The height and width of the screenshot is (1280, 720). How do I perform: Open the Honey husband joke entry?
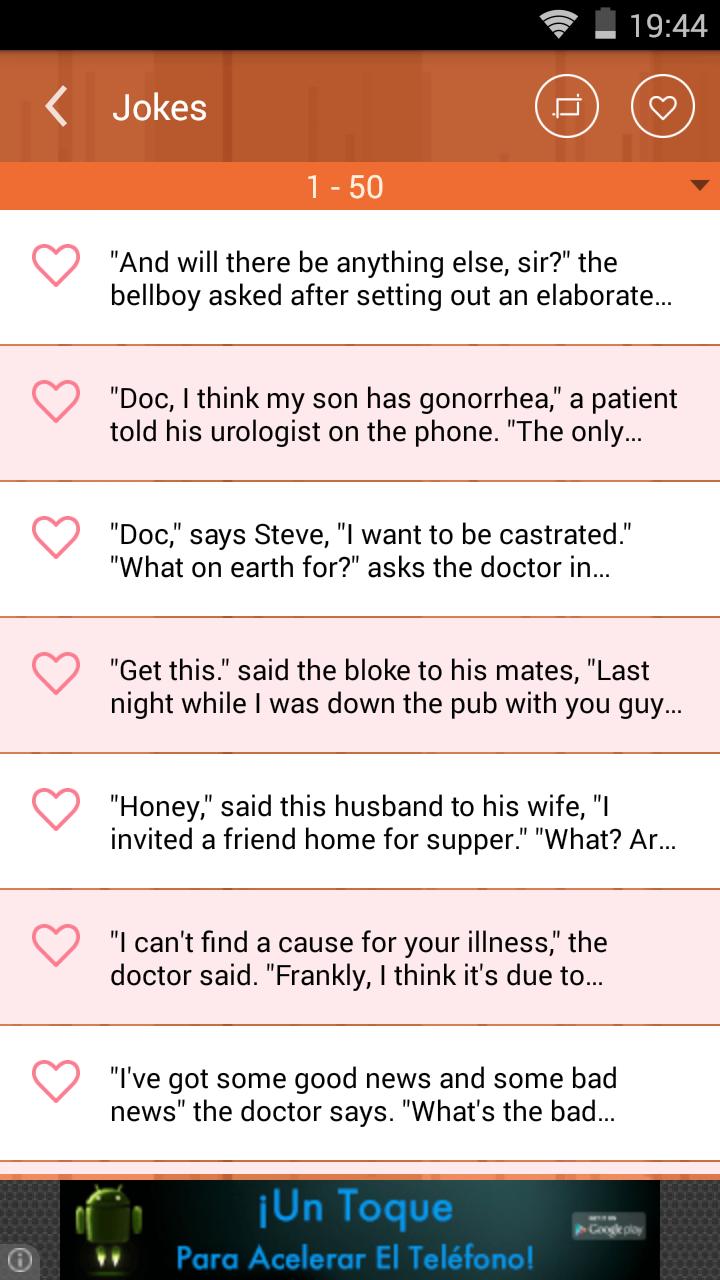click(x=390, y=821)
